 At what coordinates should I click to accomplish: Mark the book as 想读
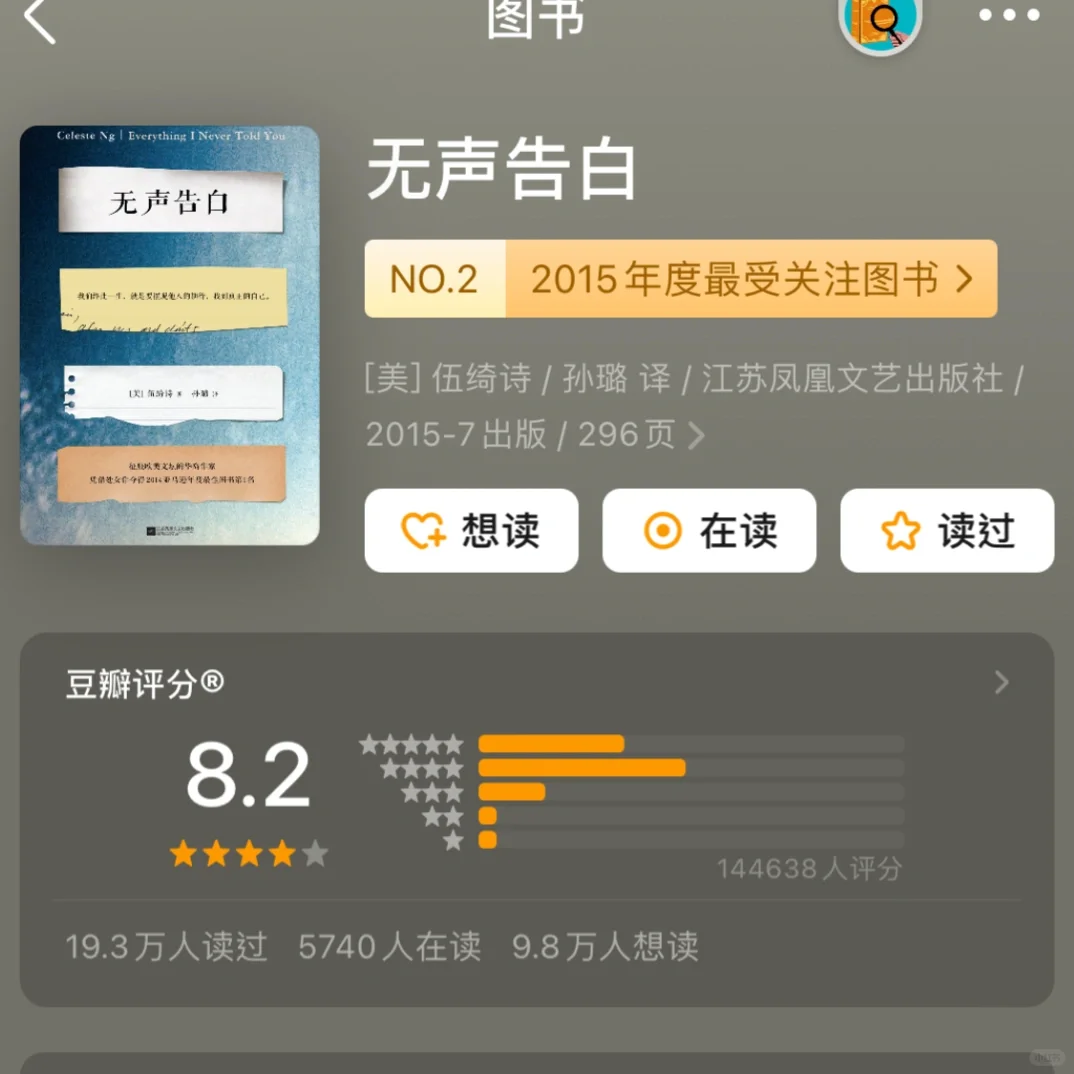click(x=471, y=531)
